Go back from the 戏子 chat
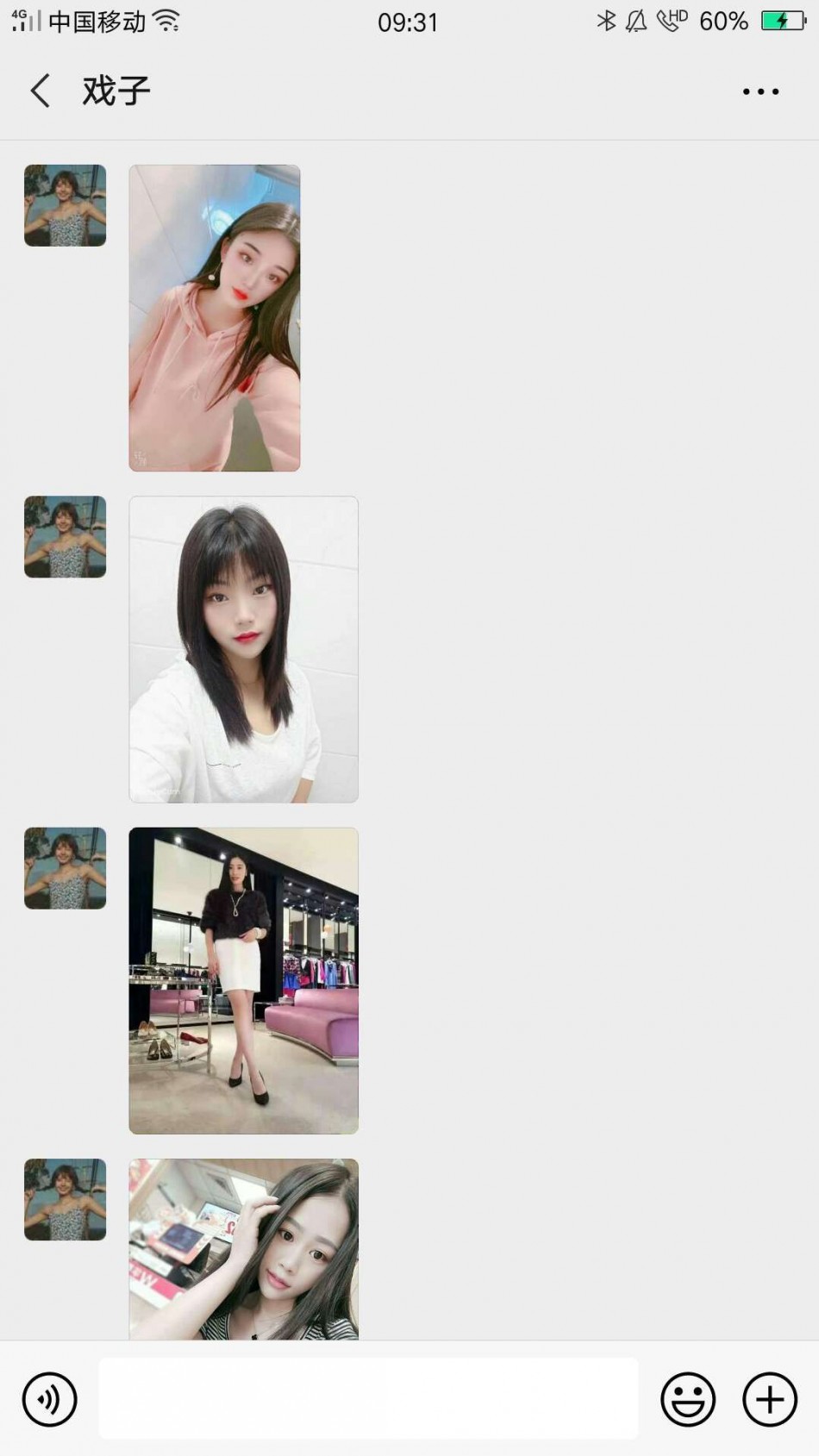 pos(41,91)
